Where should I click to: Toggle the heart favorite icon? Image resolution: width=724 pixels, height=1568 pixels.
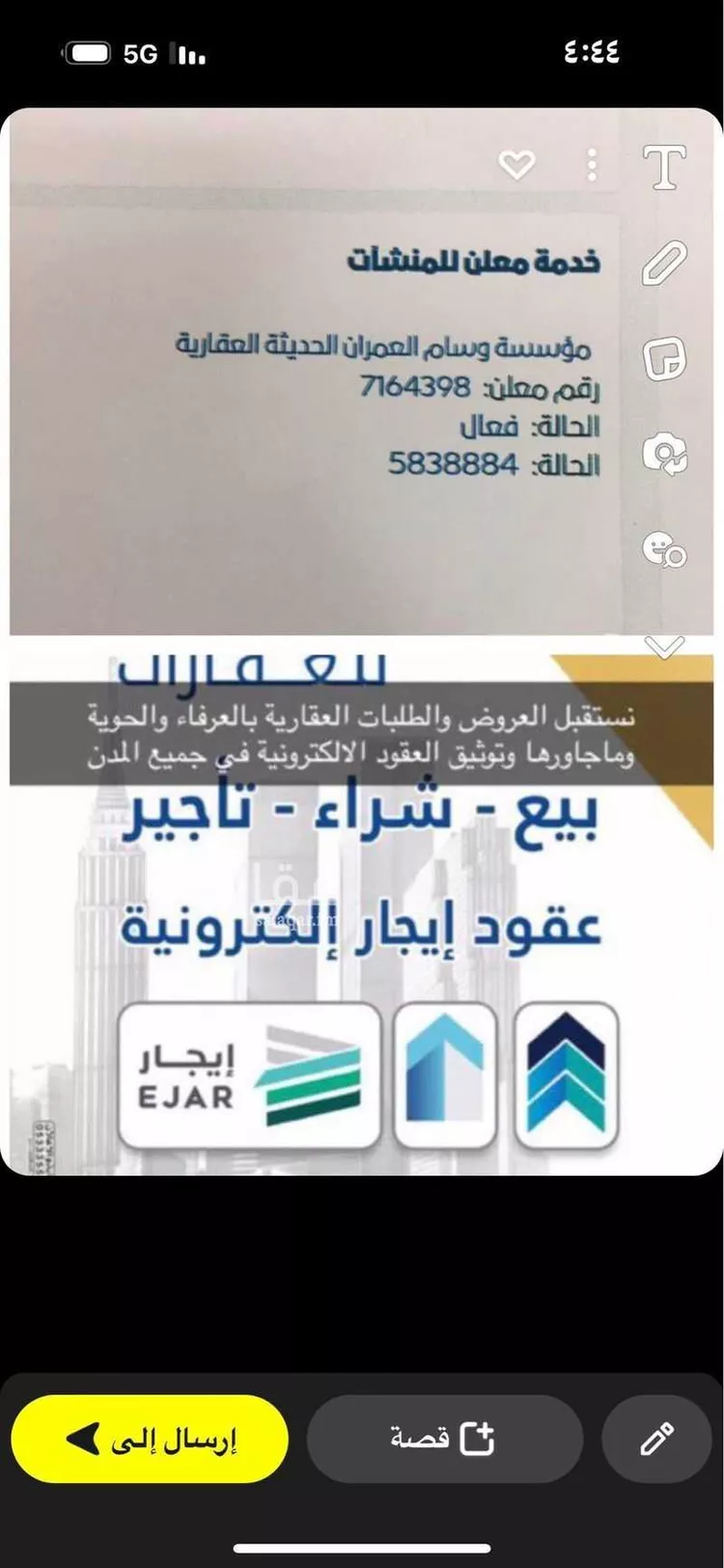518,166
